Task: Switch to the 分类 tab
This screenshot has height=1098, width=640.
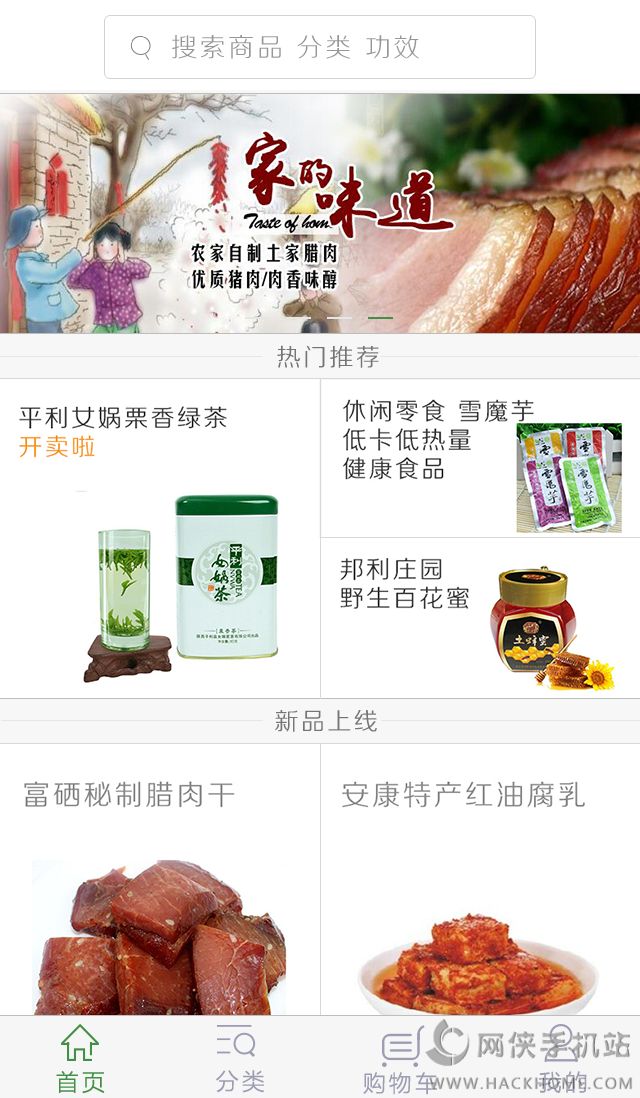Action: click(240, 1058)
